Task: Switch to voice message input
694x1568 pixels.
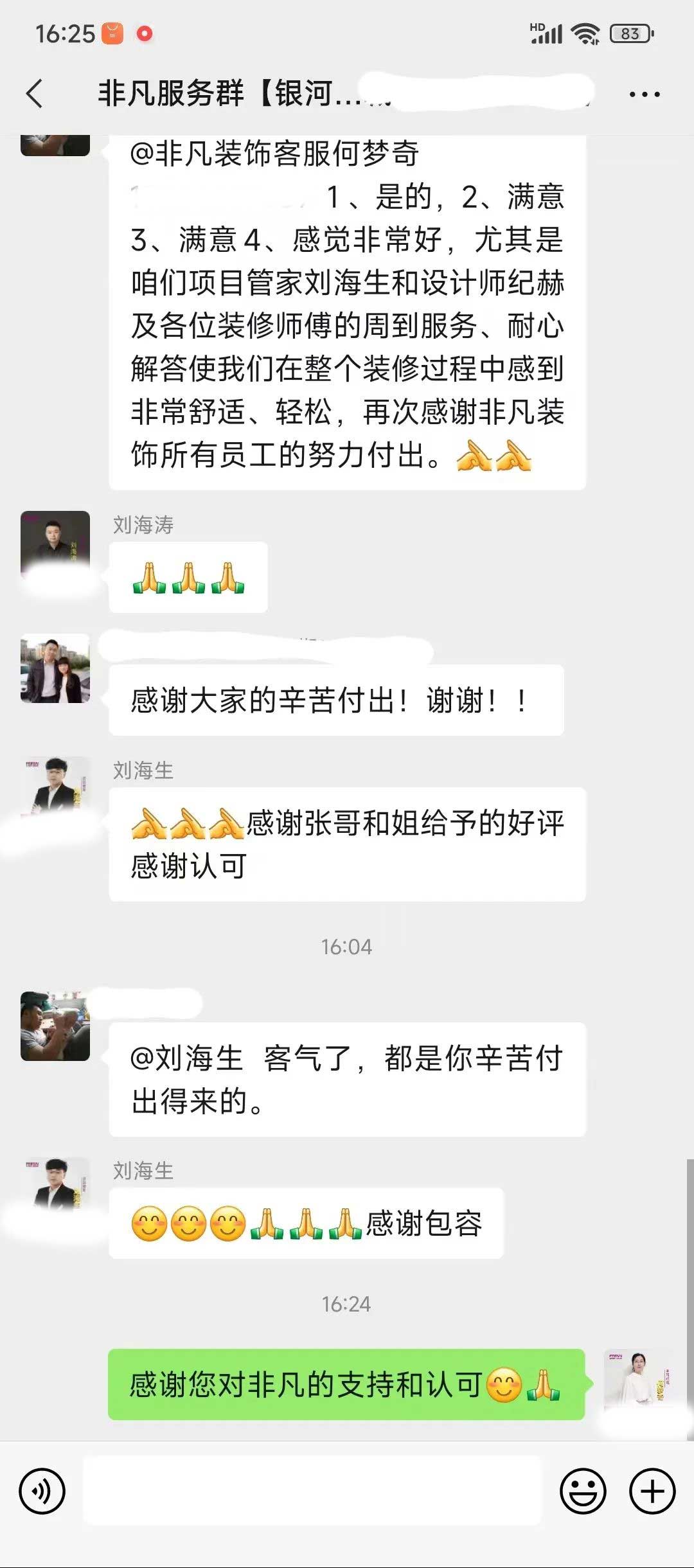Action: (x=42, y=1490)
